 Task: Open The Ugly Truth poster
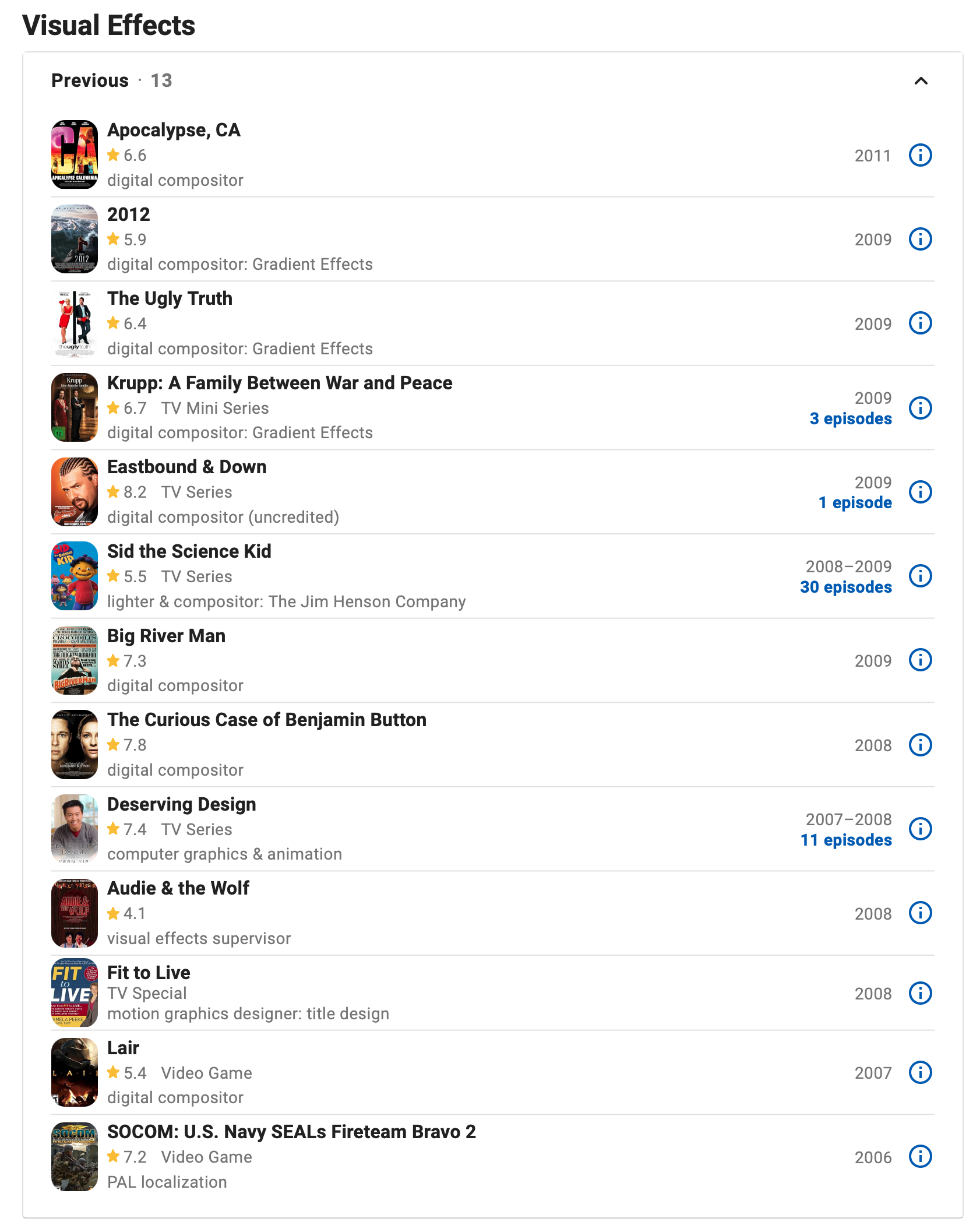coord(75,323)
